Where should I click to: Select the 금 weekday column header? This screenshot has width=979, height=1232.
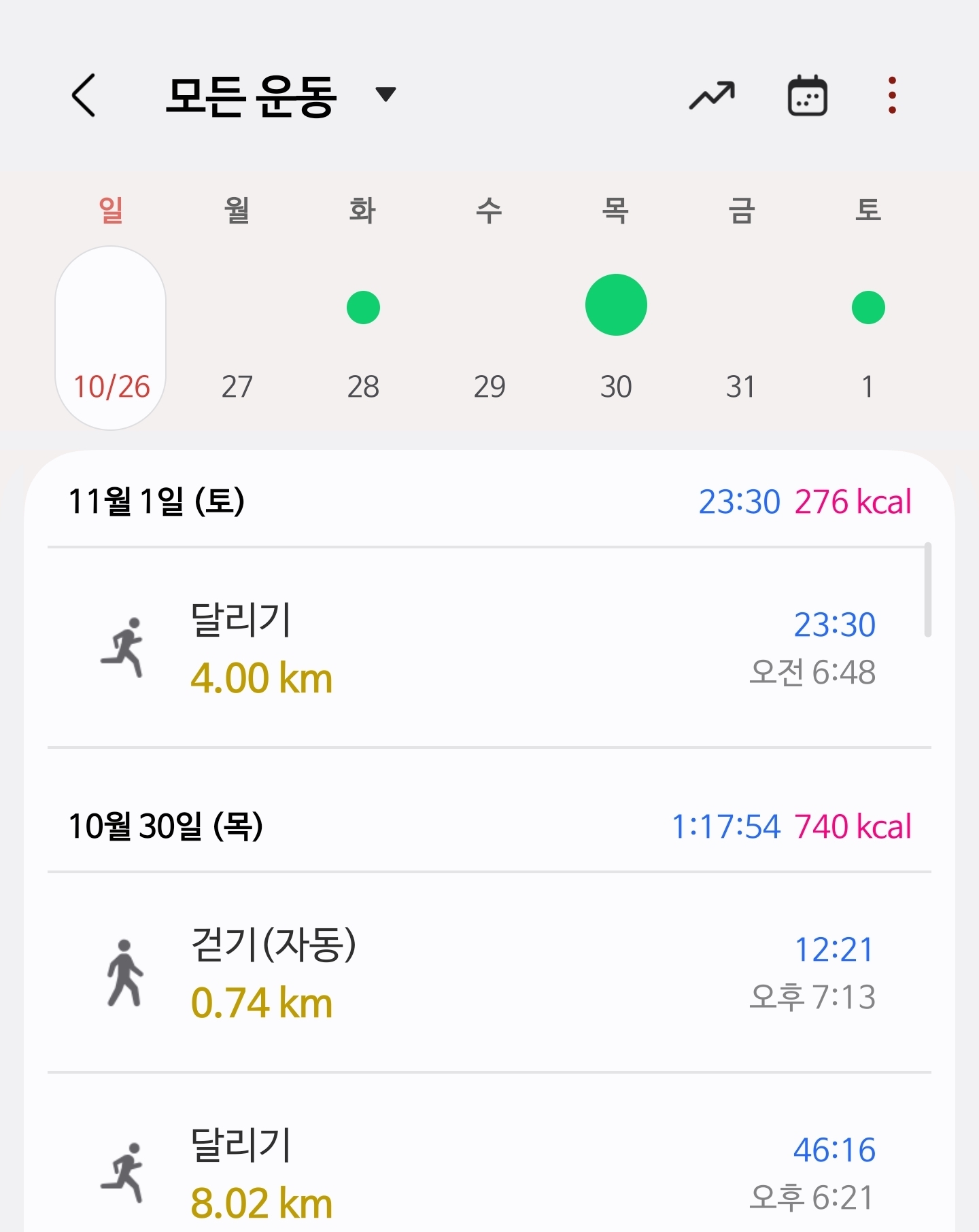(x=741, y=211)
